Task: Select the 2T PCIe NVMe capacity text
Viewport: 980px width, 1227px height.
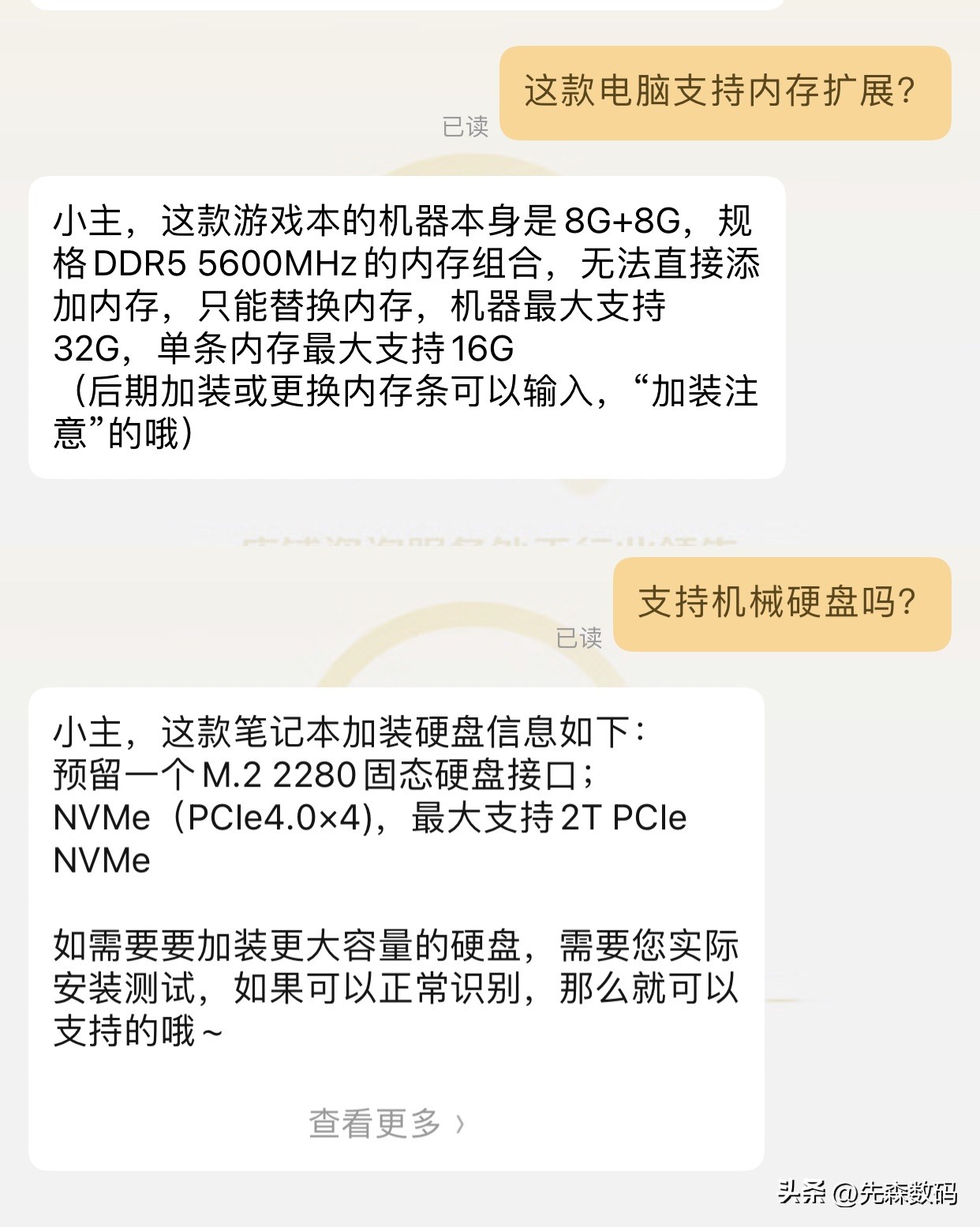Action: click(623, 821)
